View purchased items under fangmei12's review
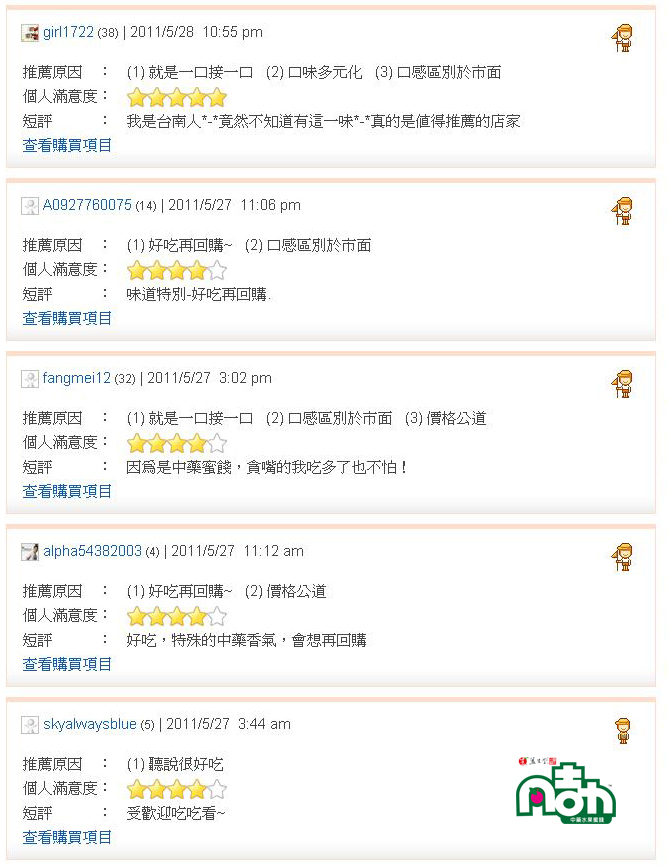 (x=67, y=491)
